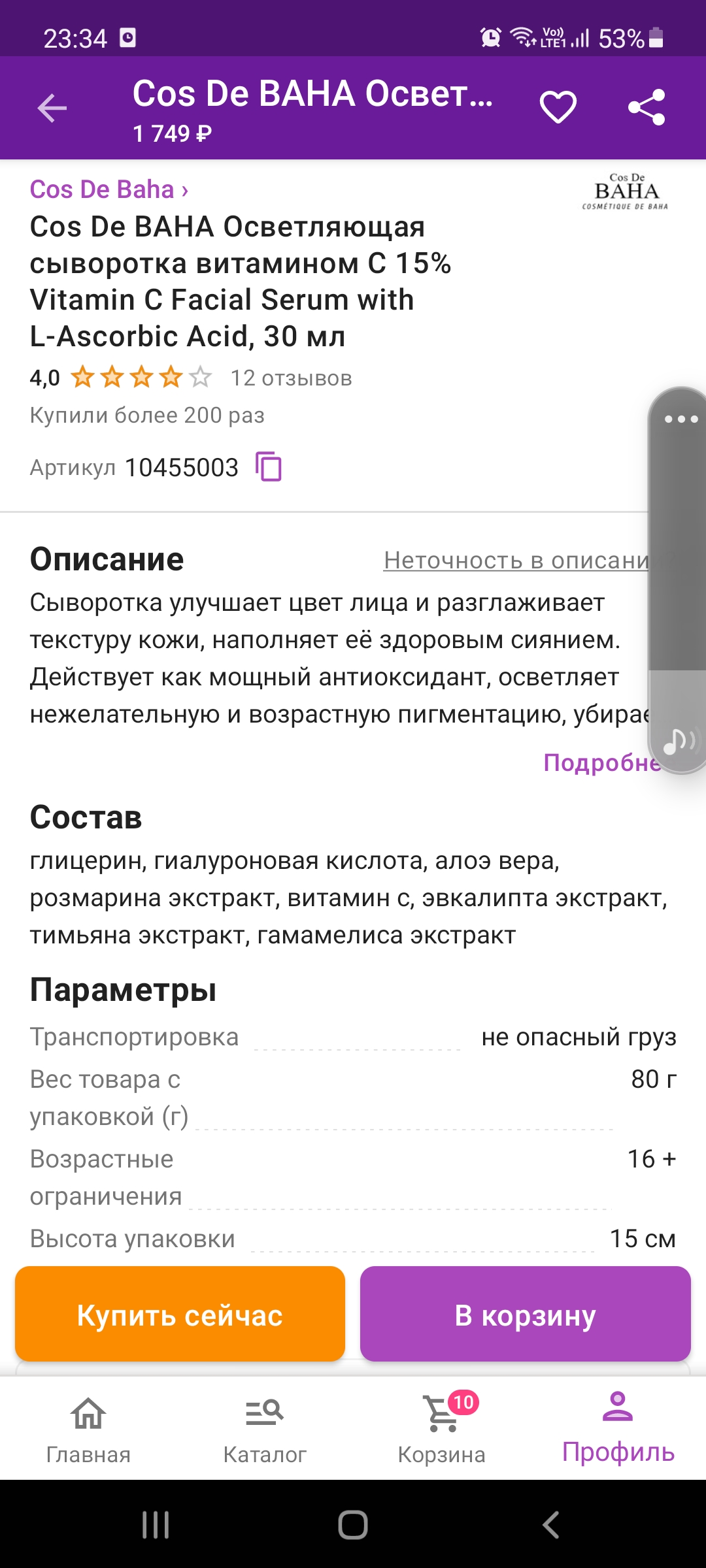This screenshot has height=1568, width=706.
Task: Add the serum with В корзину
Action: (525, 1315)
